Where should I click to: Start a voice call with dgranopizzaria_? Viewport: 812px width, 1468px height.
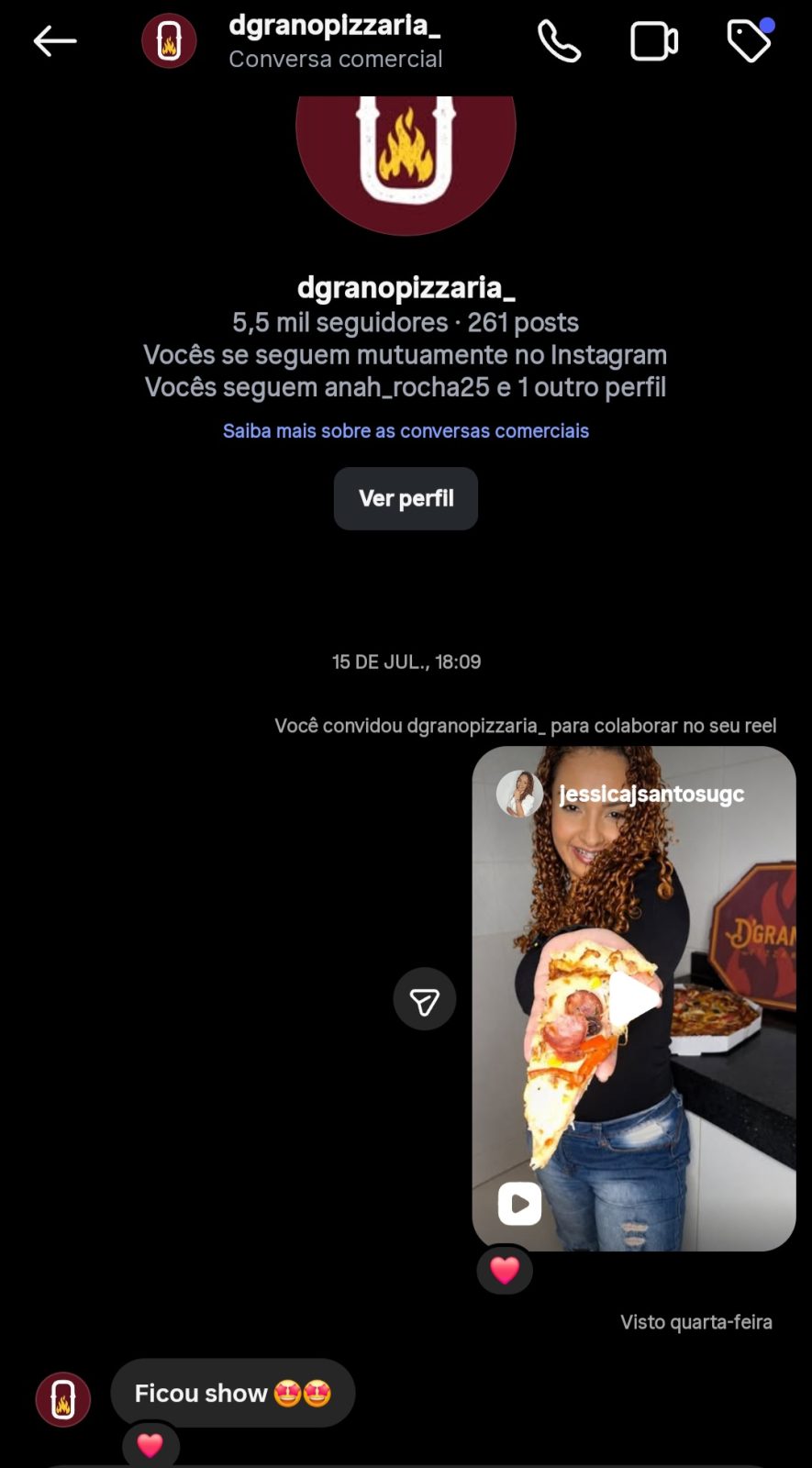click(x=559, y=41)
